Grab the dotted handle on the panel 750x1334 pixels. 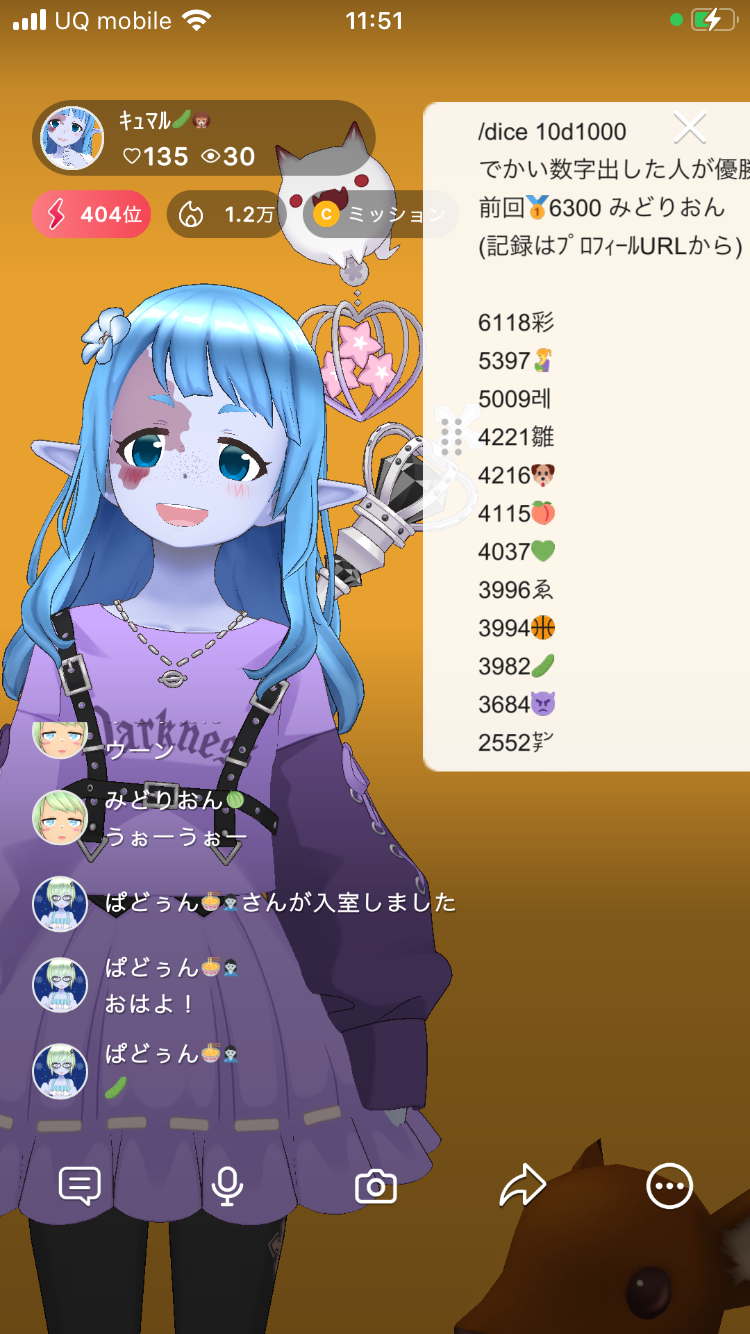[x=451, y=437]
